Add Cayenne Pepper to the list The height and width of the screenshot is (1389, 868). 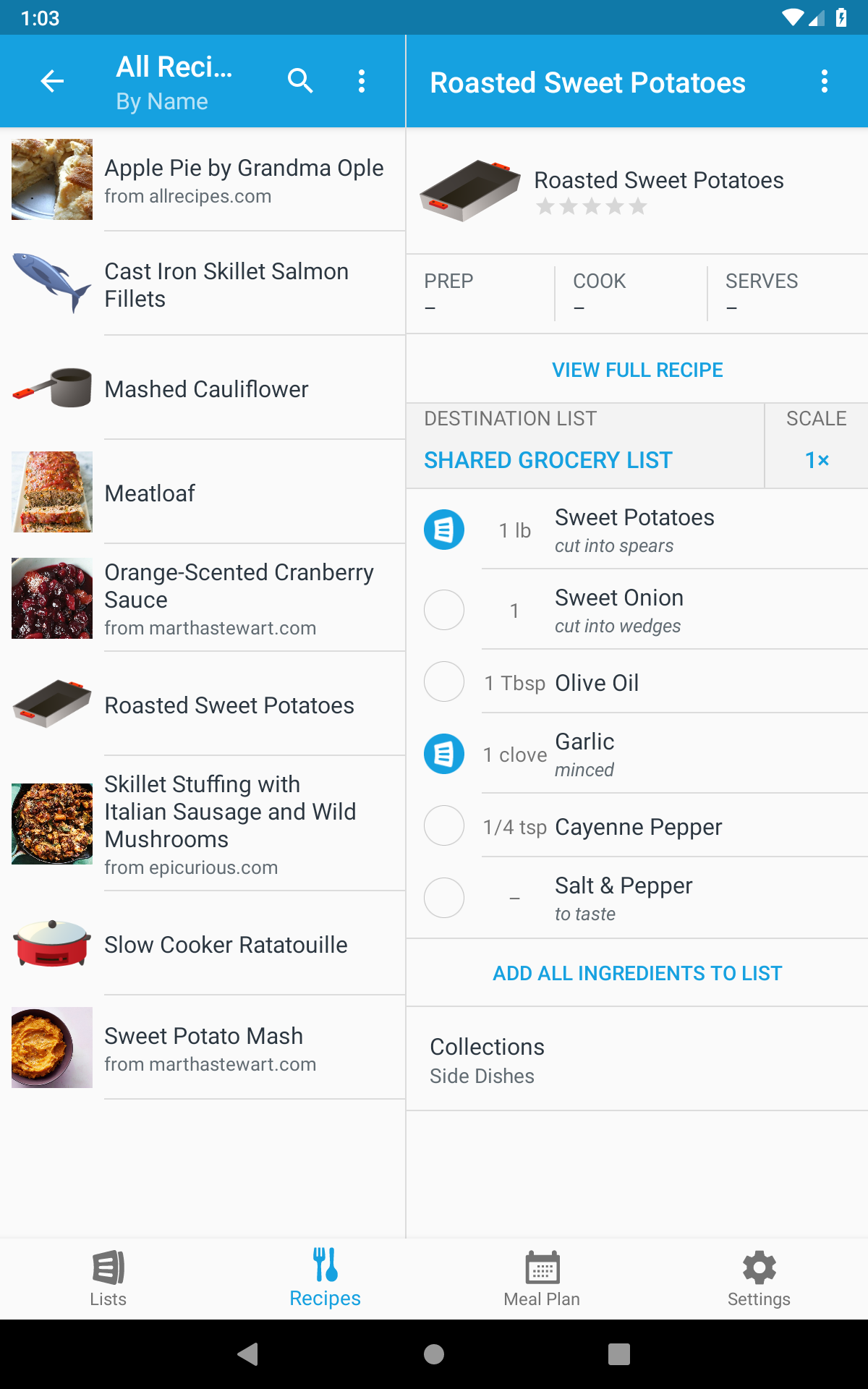(x=444, y=825)
